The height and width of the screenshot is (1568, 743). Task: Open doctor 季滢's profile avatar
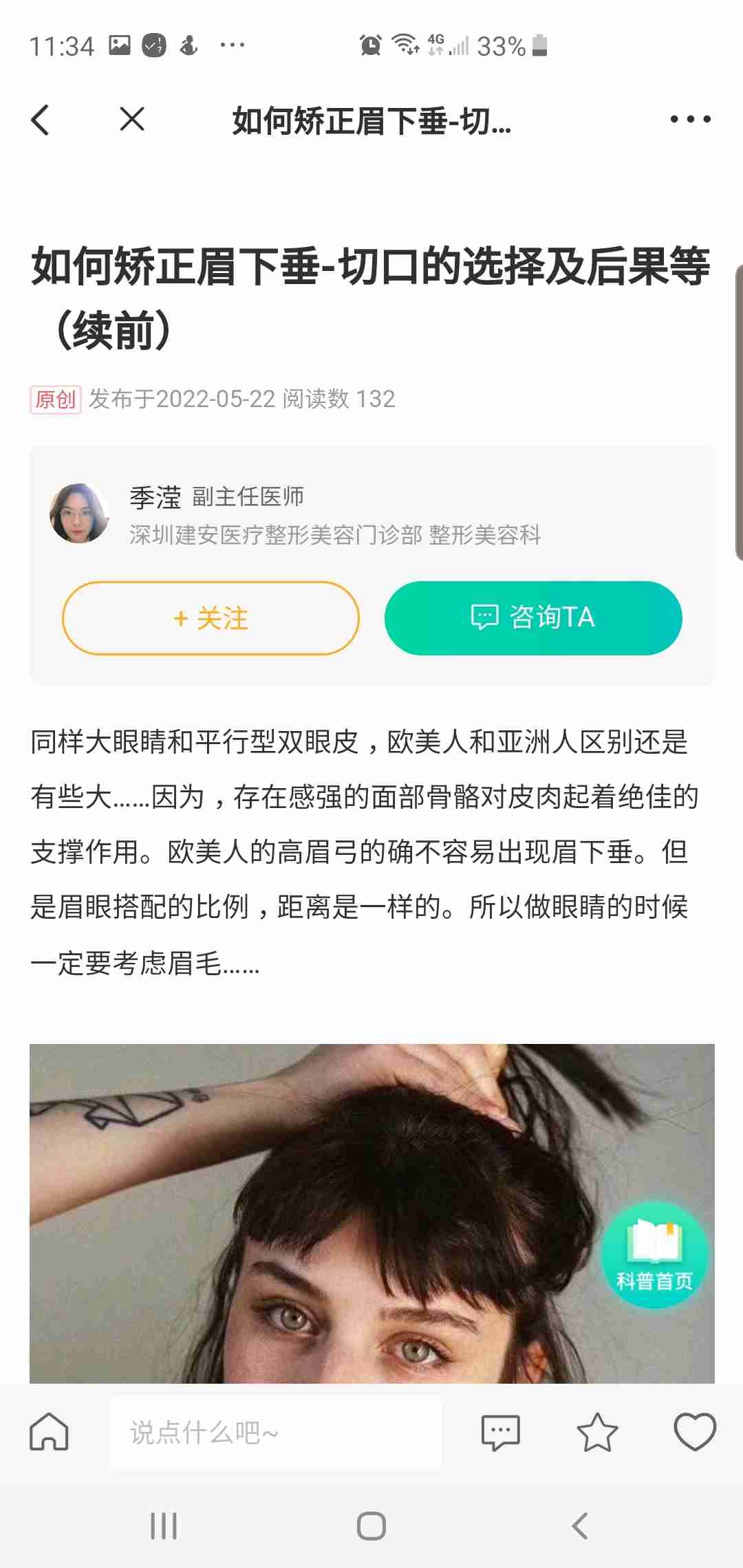tap(79, 514)
